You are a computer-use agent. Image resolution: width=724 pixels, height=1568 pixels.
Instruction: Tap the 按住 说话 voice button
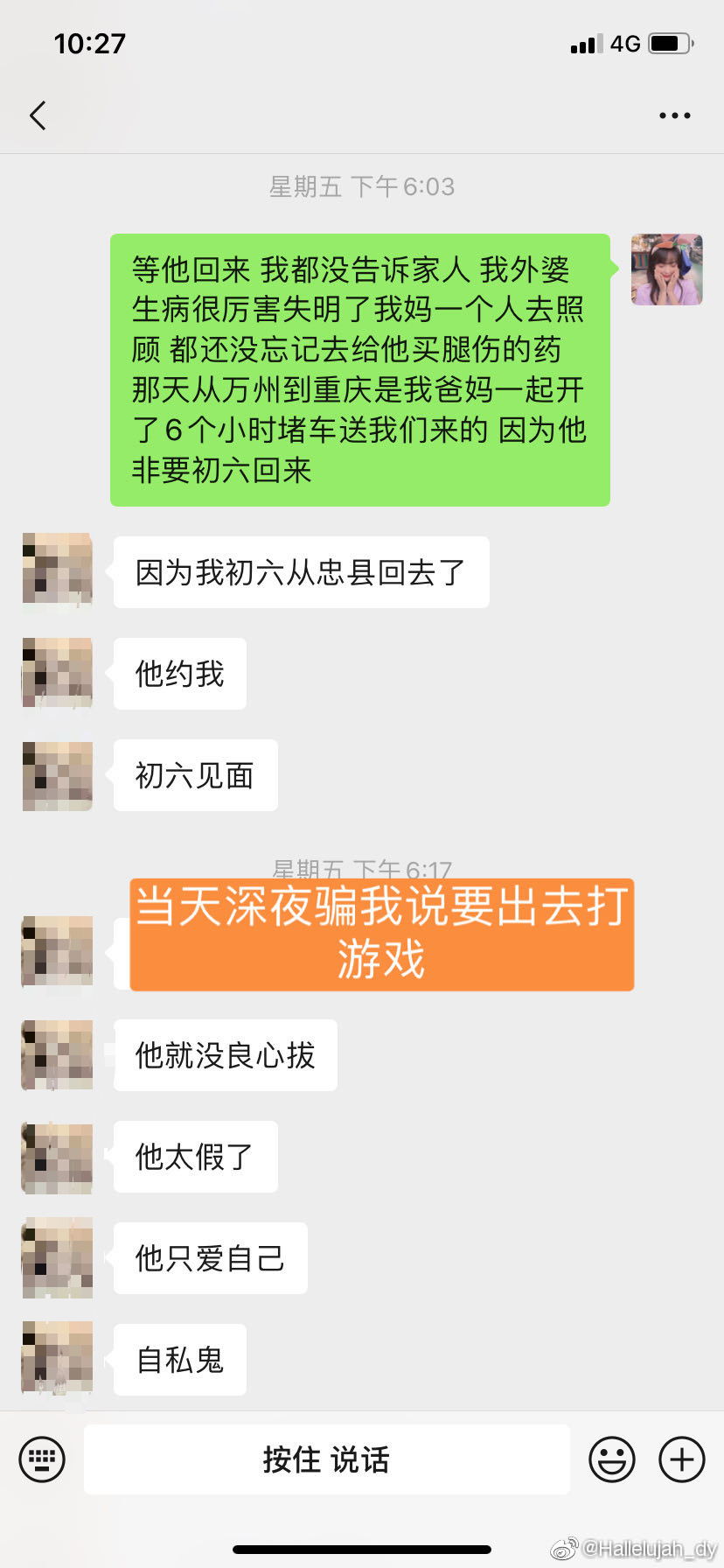tap(326, 1459)
